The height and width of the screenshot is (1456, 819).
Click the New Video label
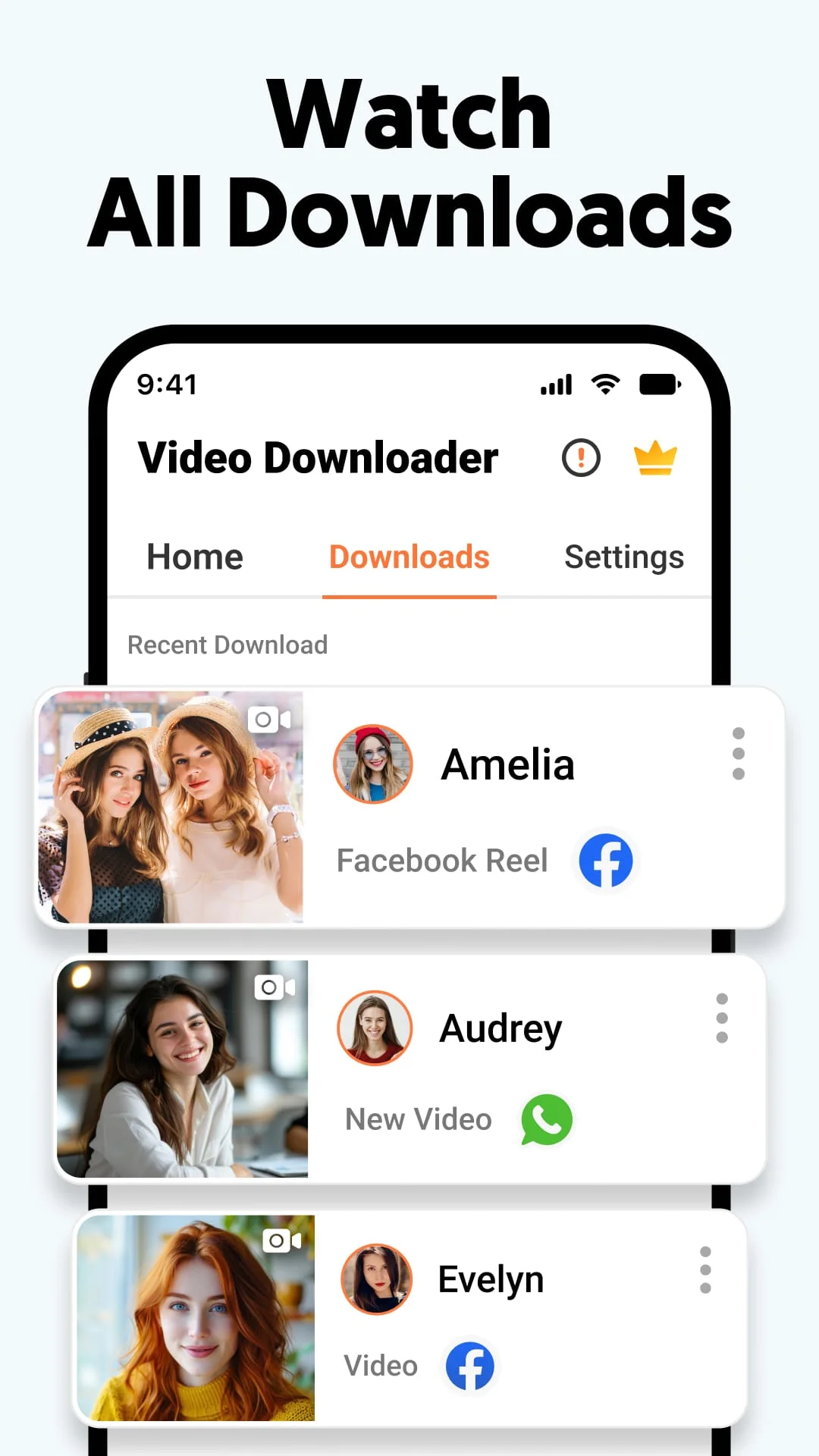pyautogui.click(x=417, y=1120)
